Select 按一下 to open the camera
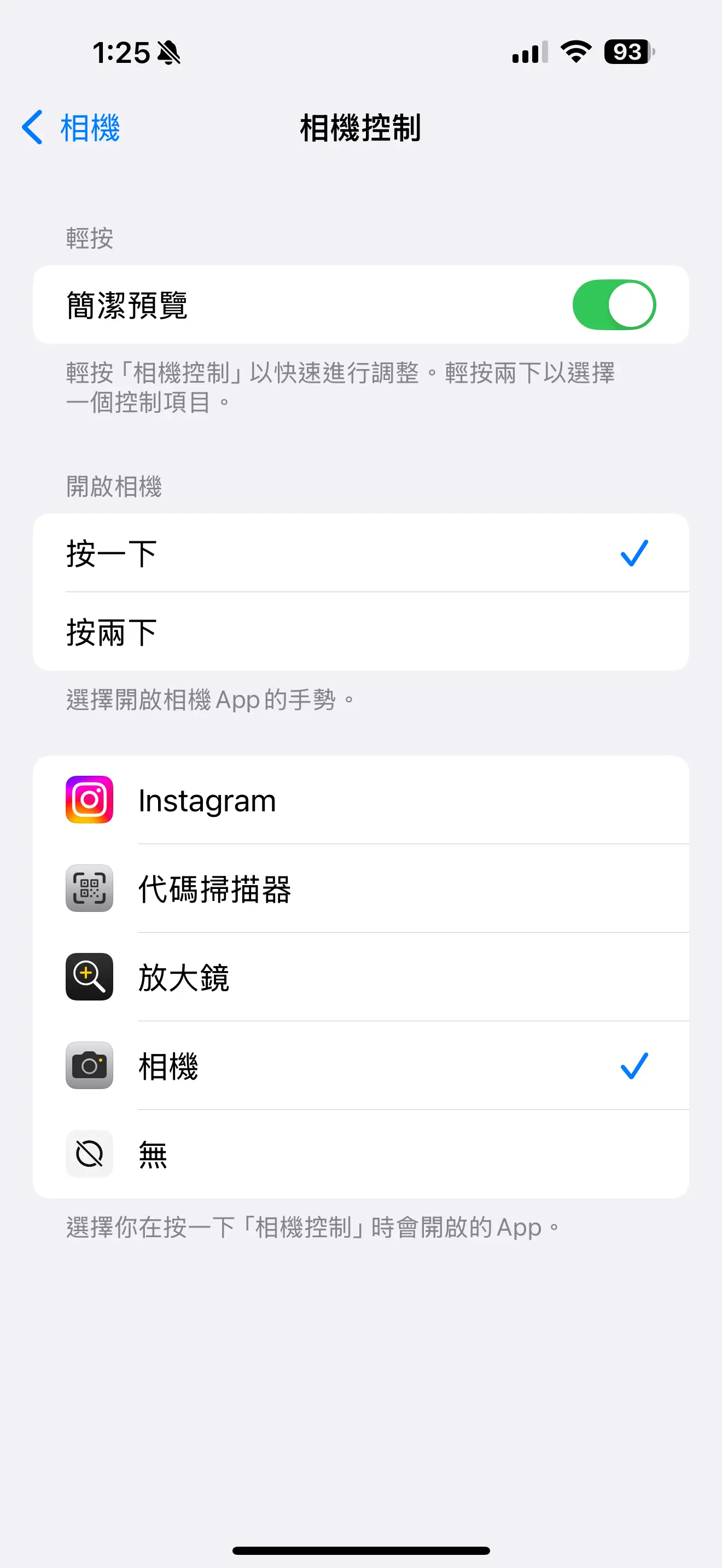Image resolution: width=722 pixels, height=1568 pixels. (x=361, y=553)
